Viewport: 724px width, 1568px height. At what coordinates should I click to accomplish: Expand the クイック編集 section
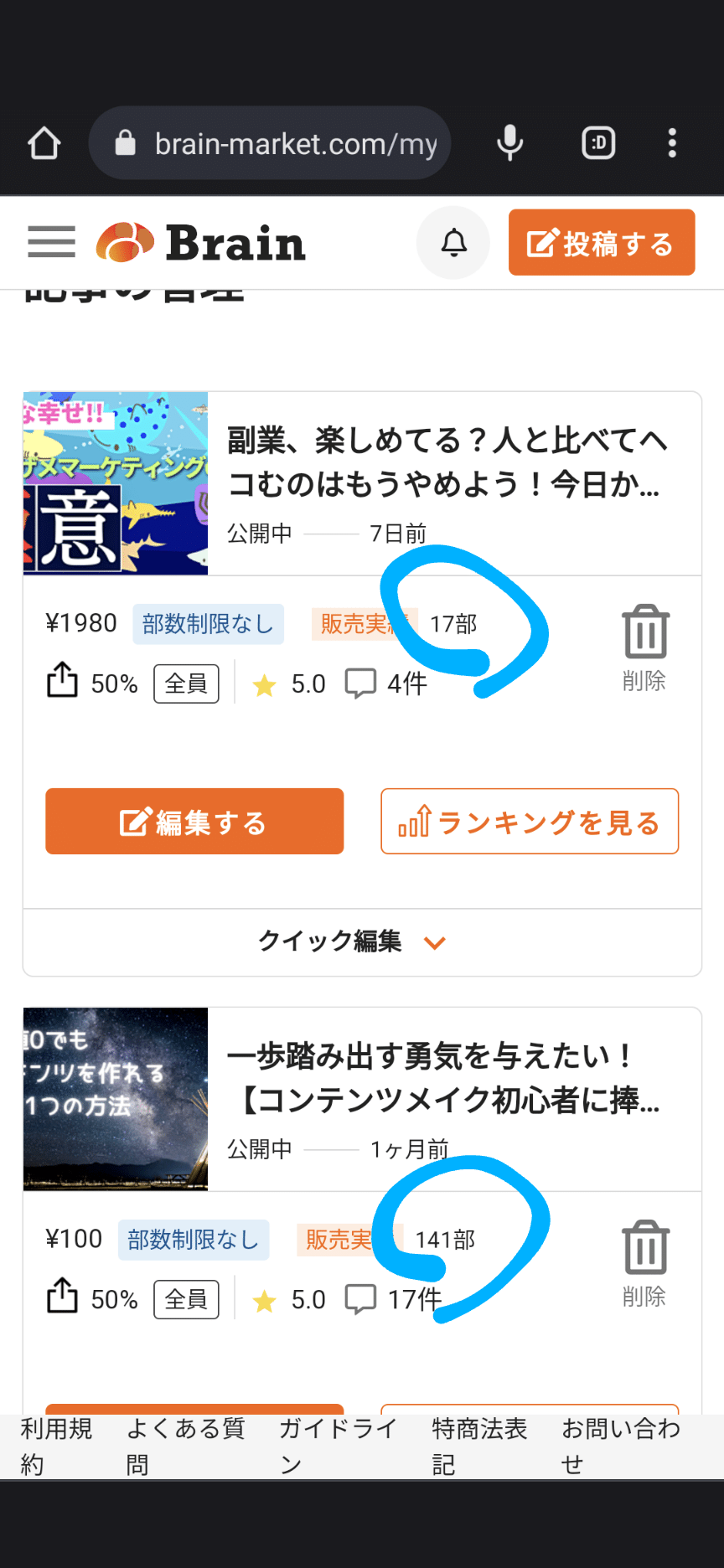coord(352,941)
